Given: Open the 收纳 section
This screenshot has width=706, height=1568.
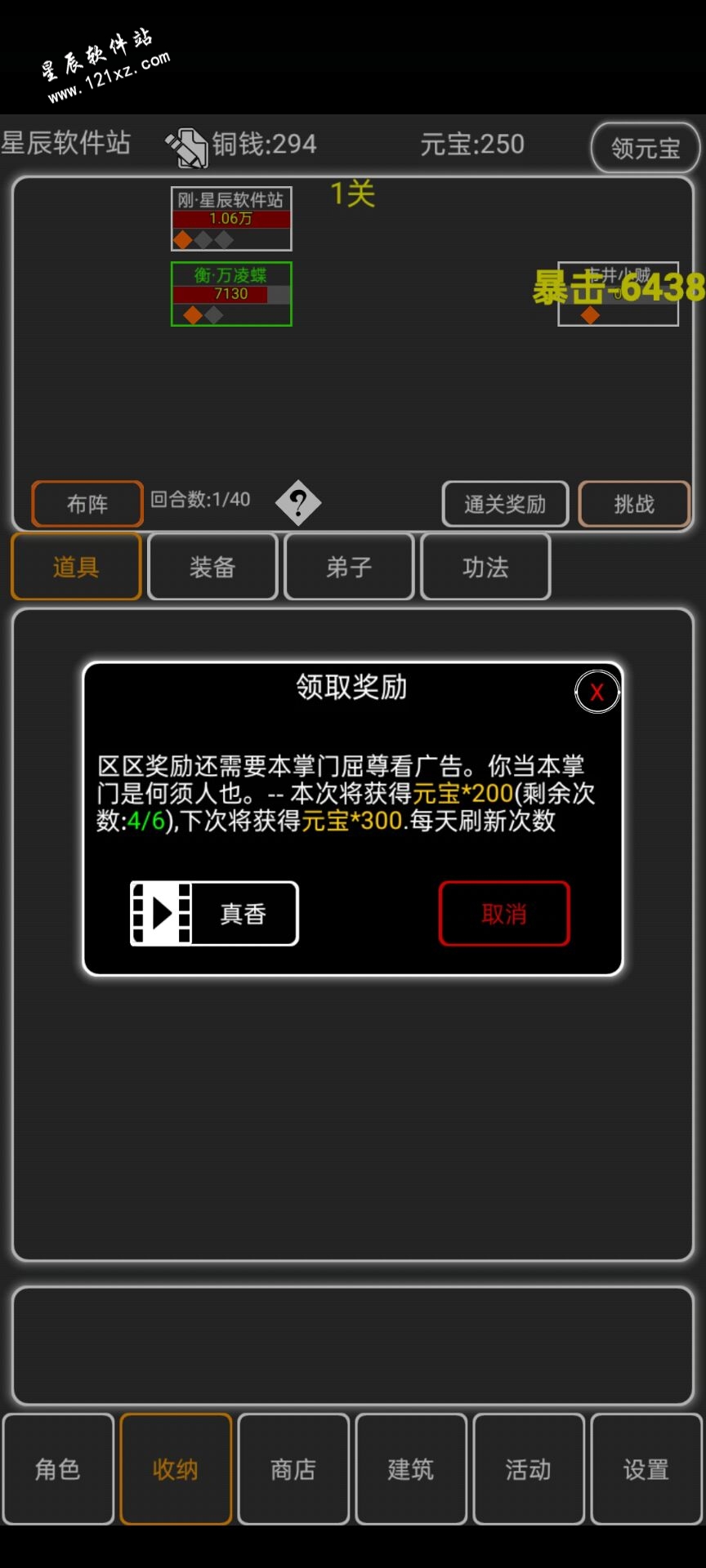Looking at the screenshot, I should coord(176,1469).
